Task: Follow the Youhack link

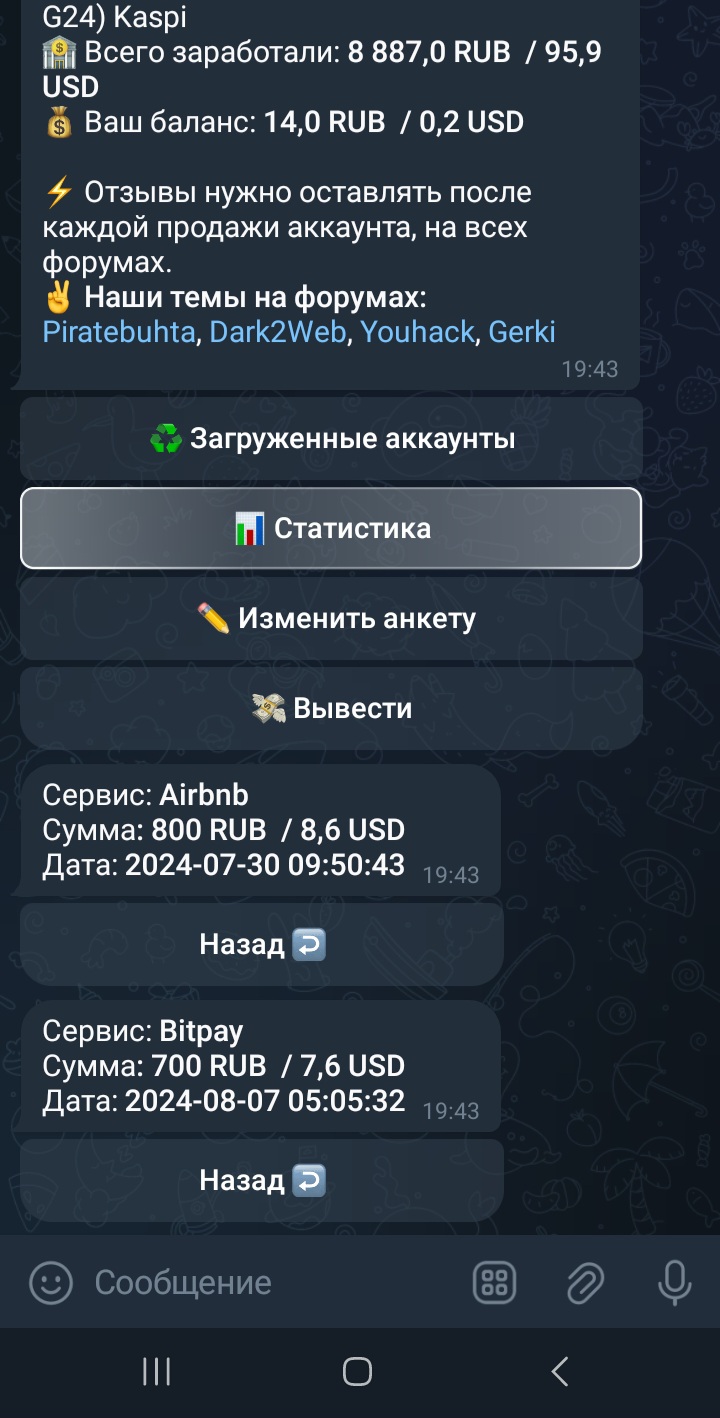Action: (x=416, y=332)
